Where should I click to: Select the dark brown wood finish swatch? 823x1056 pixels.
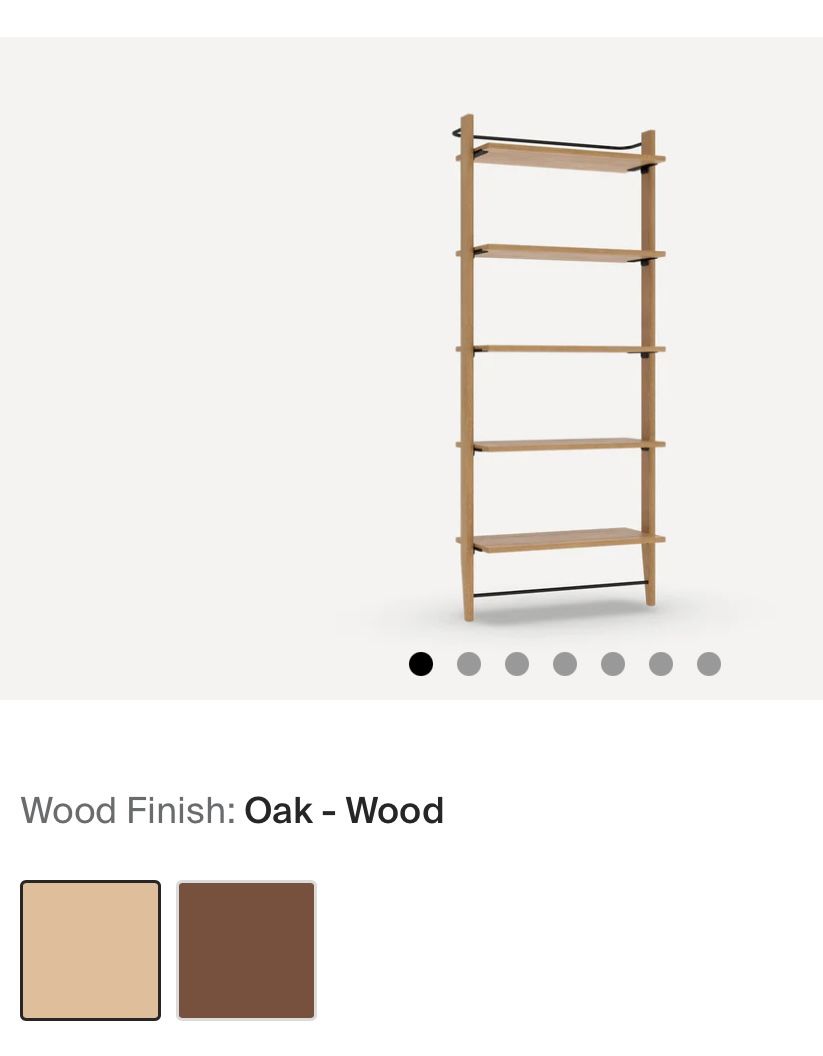pyautogui.click(x=246, y=950)
